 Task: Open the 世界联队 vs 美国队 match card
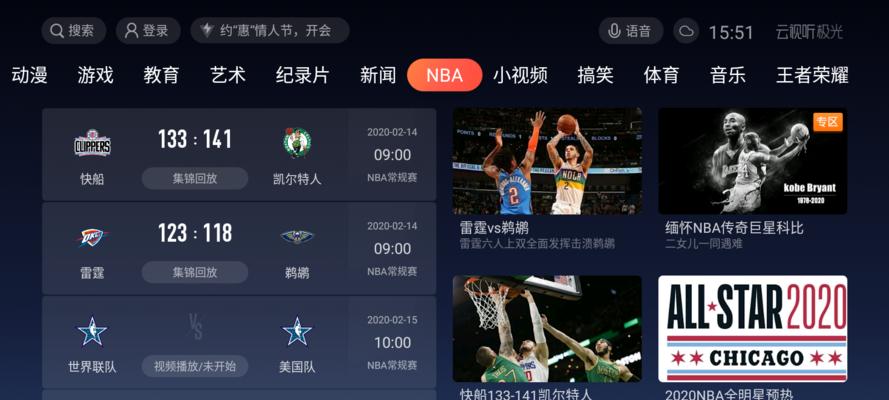[x=238, y=342]
